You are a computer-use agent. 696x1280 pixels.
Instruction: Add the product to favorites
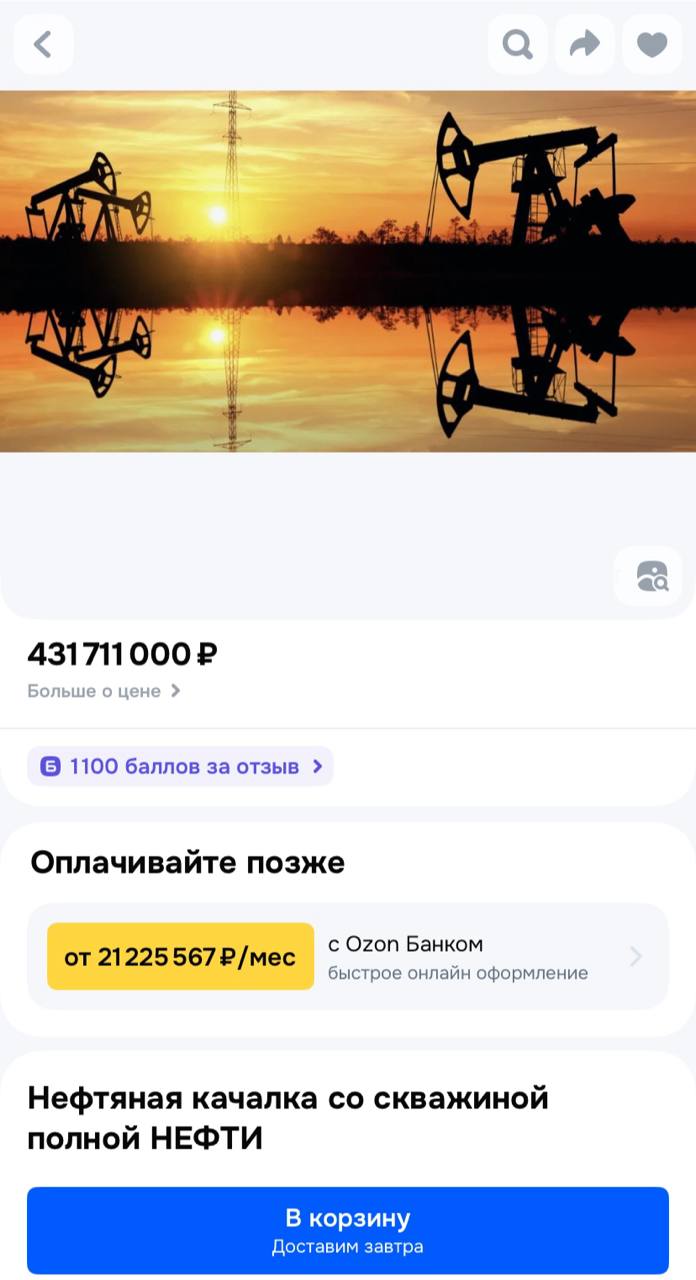coord(652,44)
